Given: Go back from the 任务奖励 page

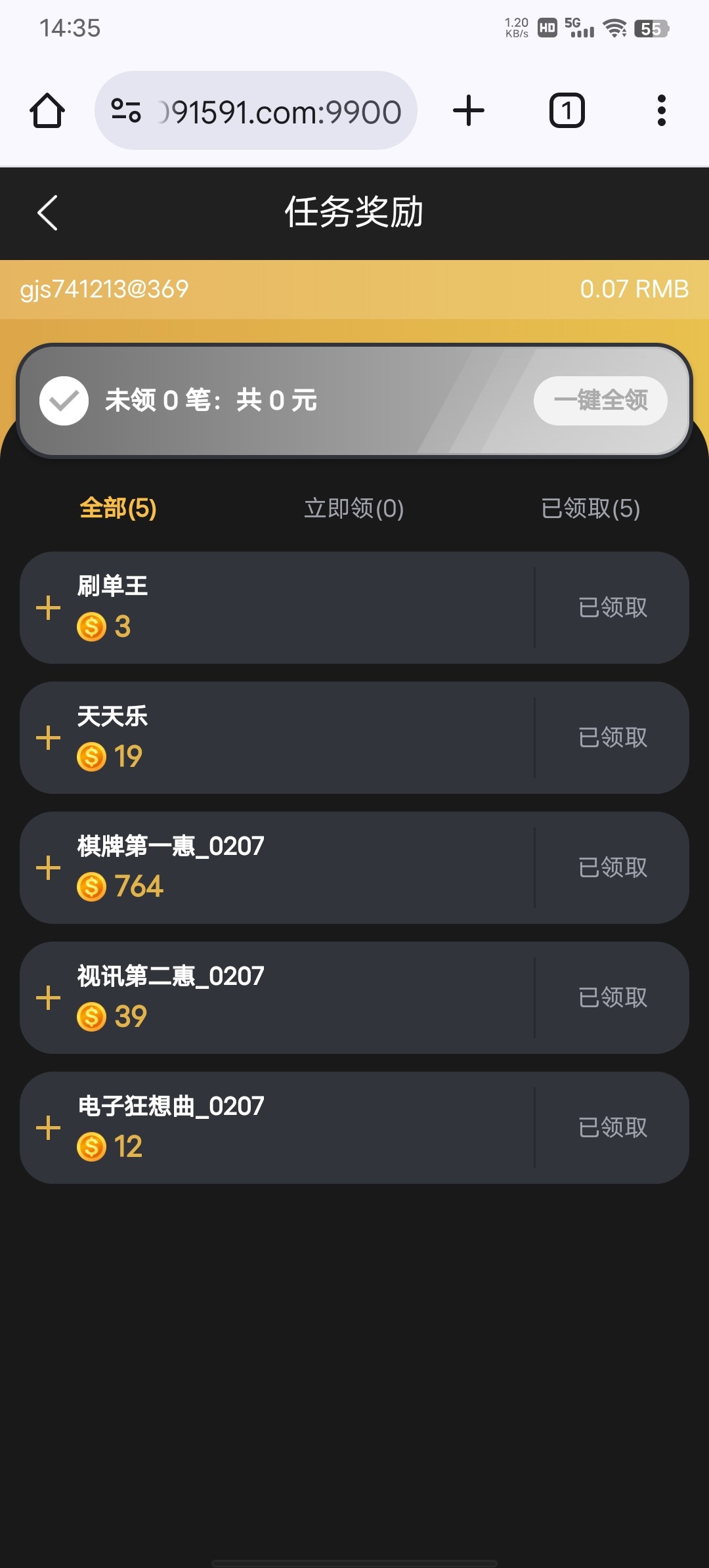Looking at the screenshot, I should [47, 213].
